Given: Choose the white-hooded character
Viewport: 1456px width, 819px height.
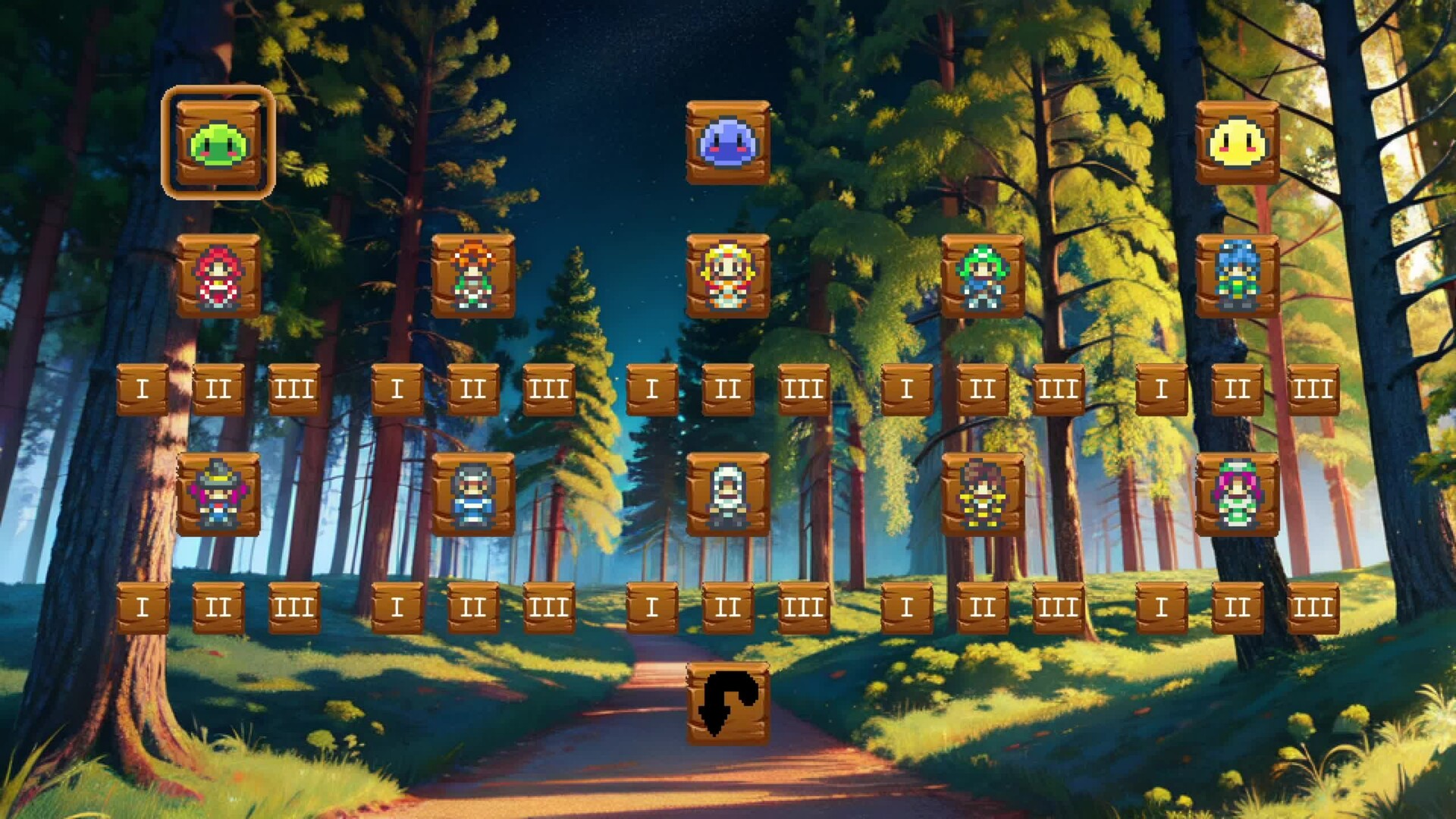Looking at the screenshot, I should (x=727, y=494).
